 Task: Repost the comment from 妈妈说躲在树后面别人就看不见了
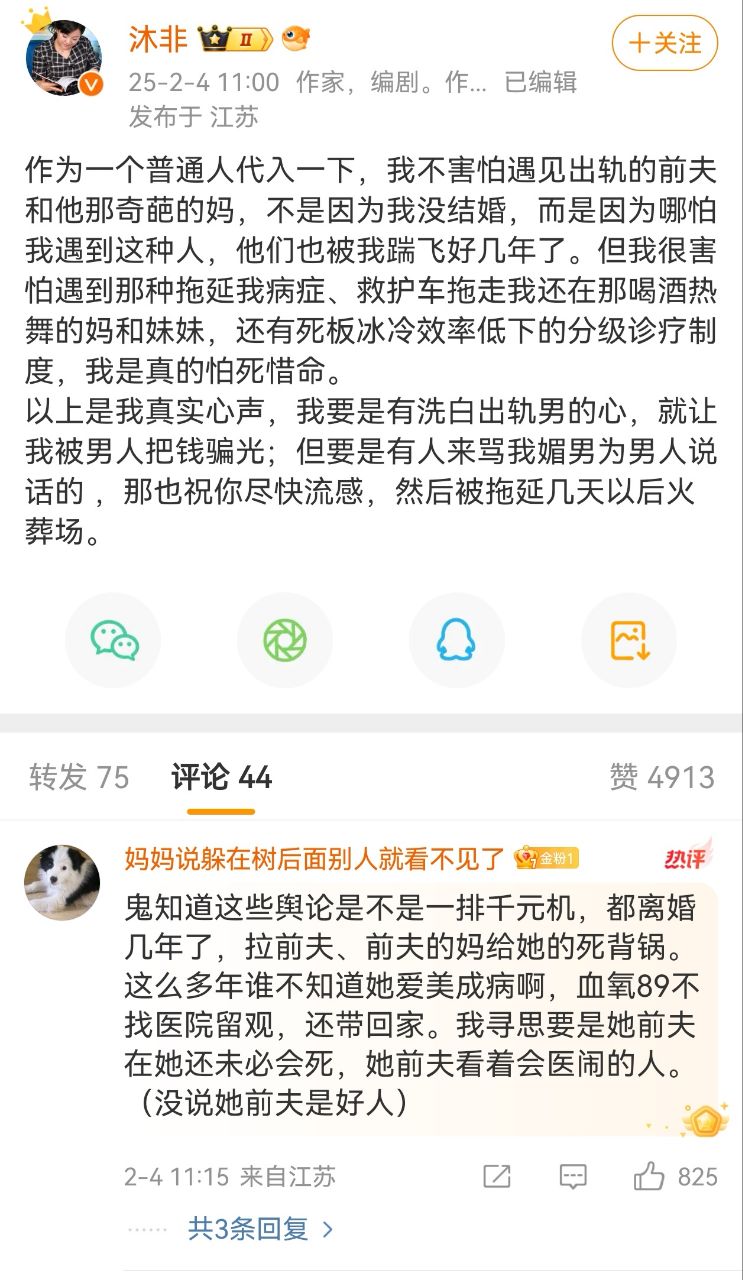coord(497,1176)
